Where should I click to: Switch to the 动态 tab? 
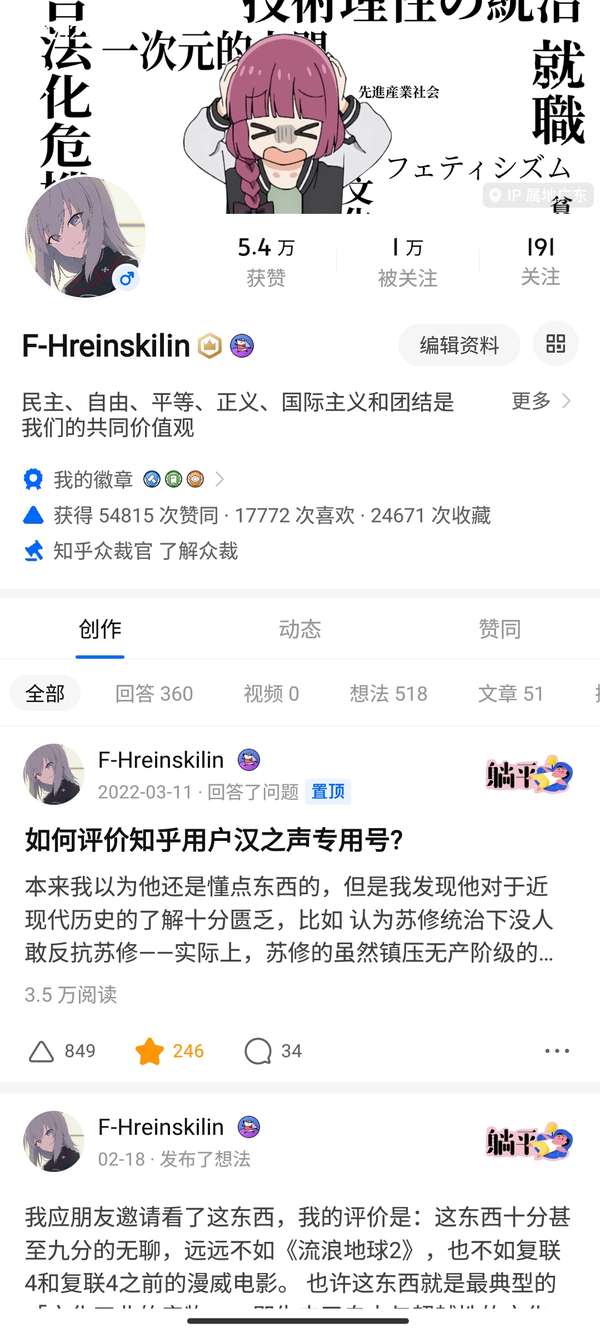tap(300, 629)
